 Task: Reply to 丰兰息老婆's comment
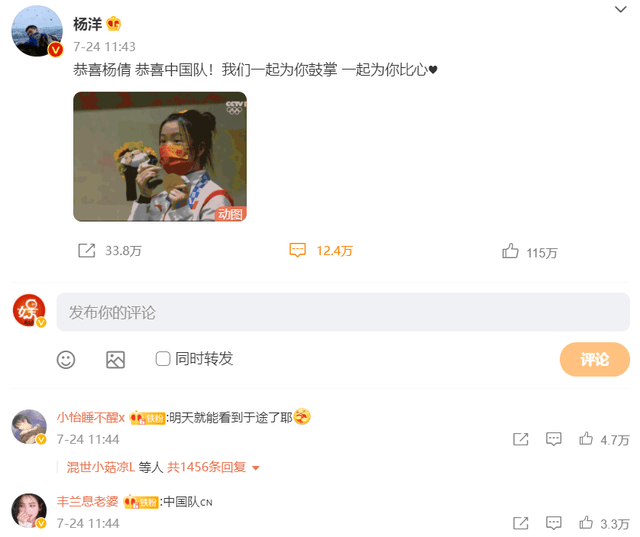pyautogui.click(x=553, y=523)
